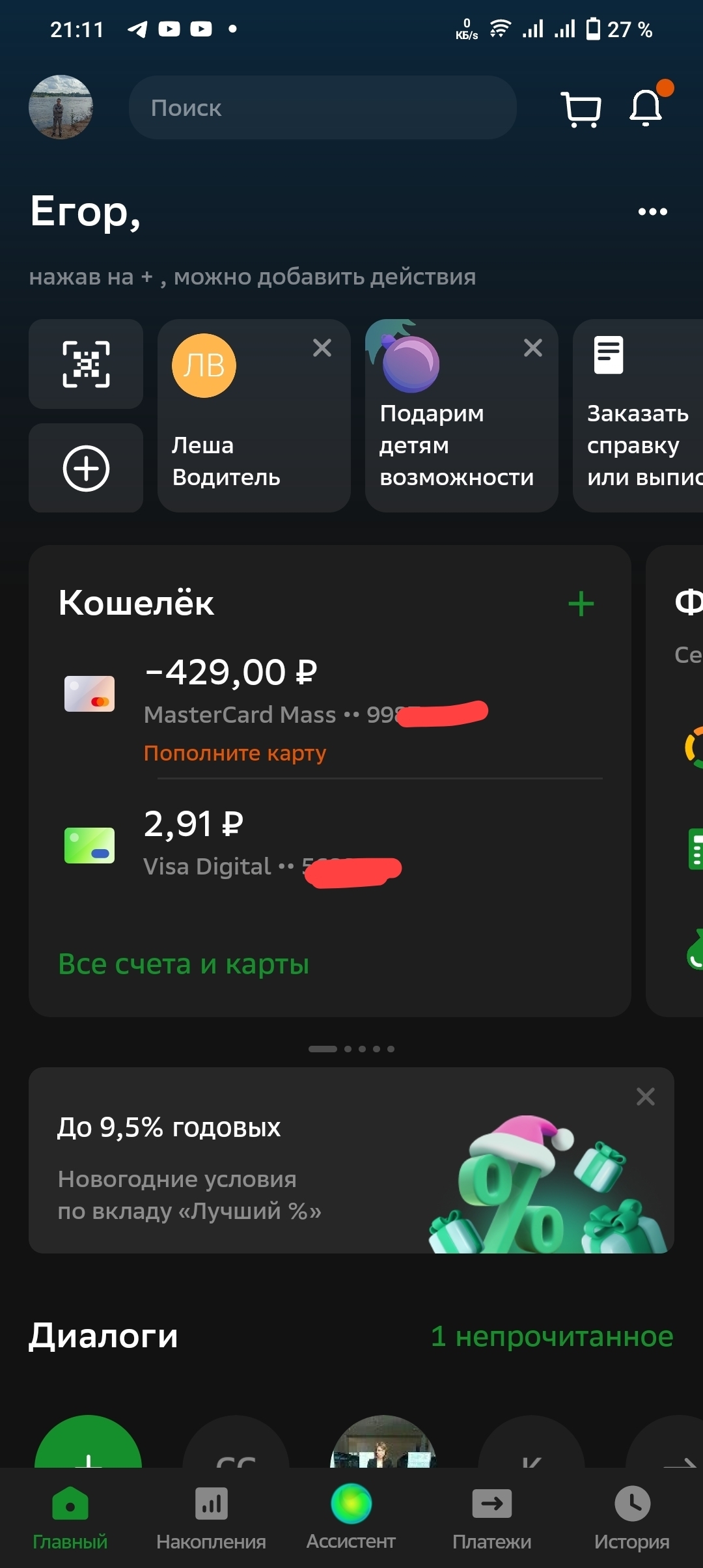Open the shopping cart
This screenshot has width=703, height=1568.
[581, 109]
